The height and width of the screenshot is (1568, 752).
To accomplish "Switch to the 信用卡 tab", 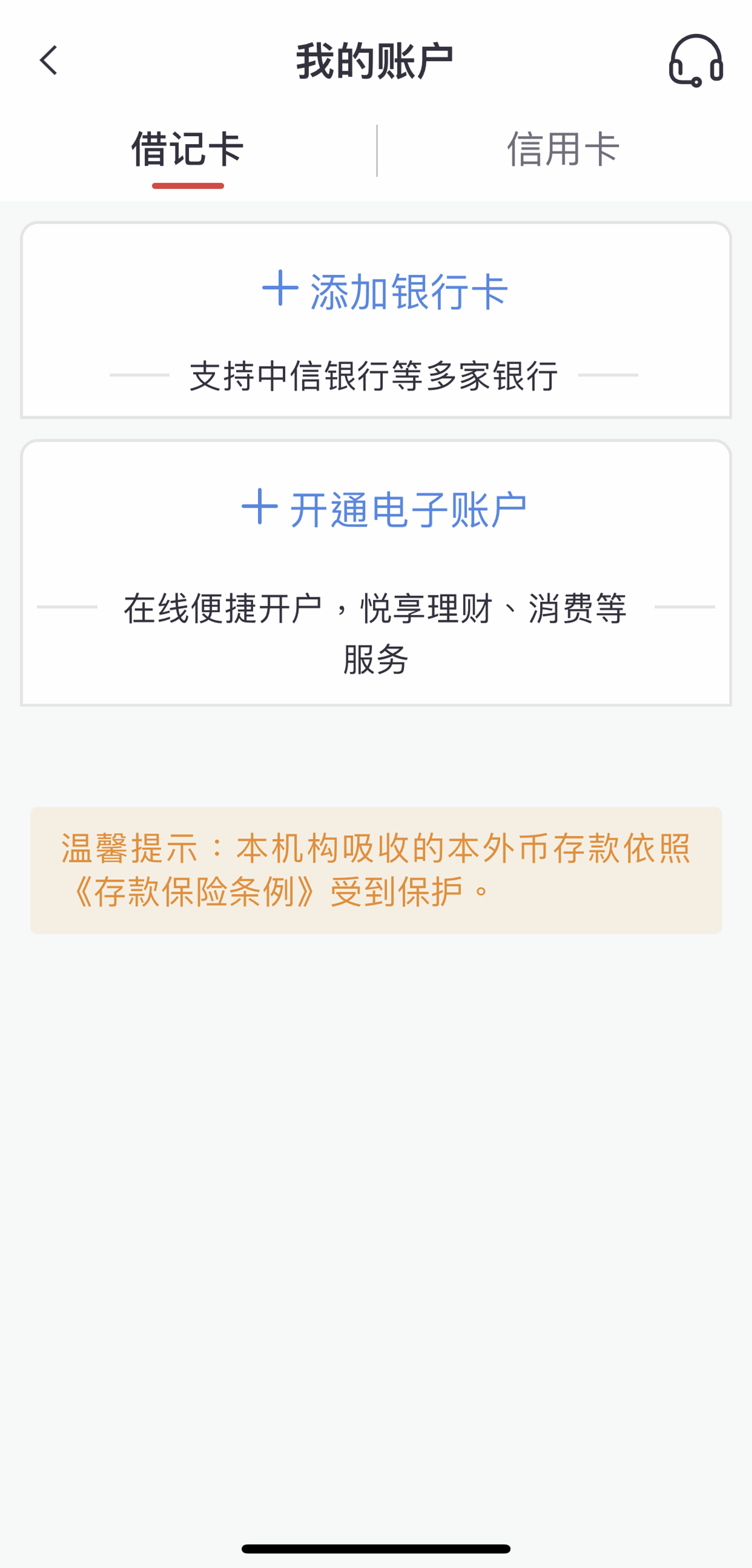I will point(563,149).
